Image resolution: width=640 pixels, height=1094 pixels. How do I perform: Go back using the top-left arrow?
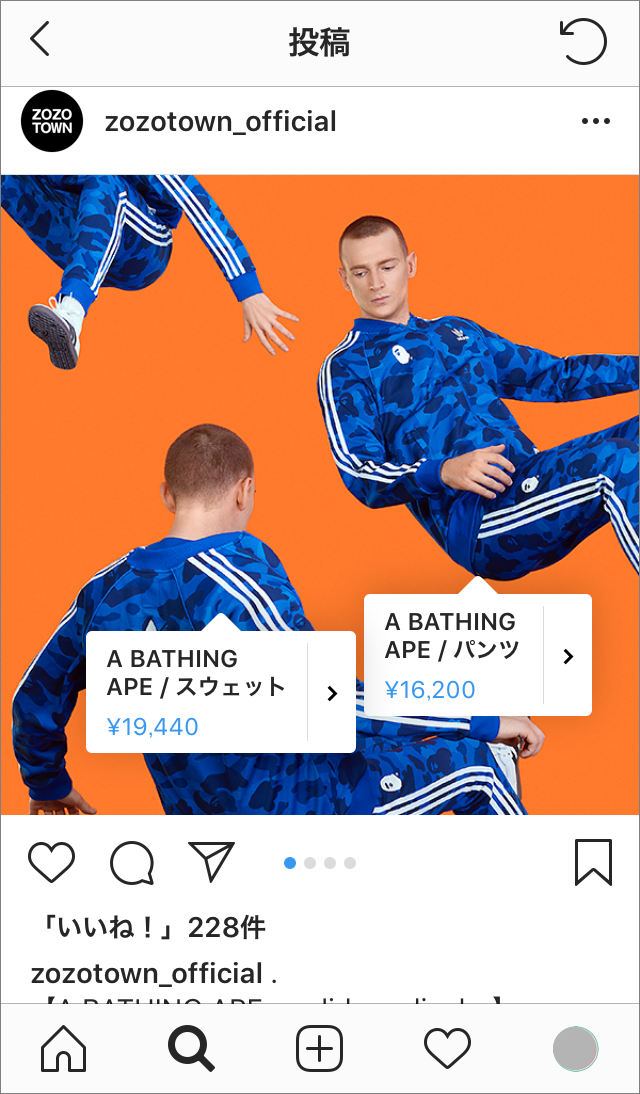(40, 40)
